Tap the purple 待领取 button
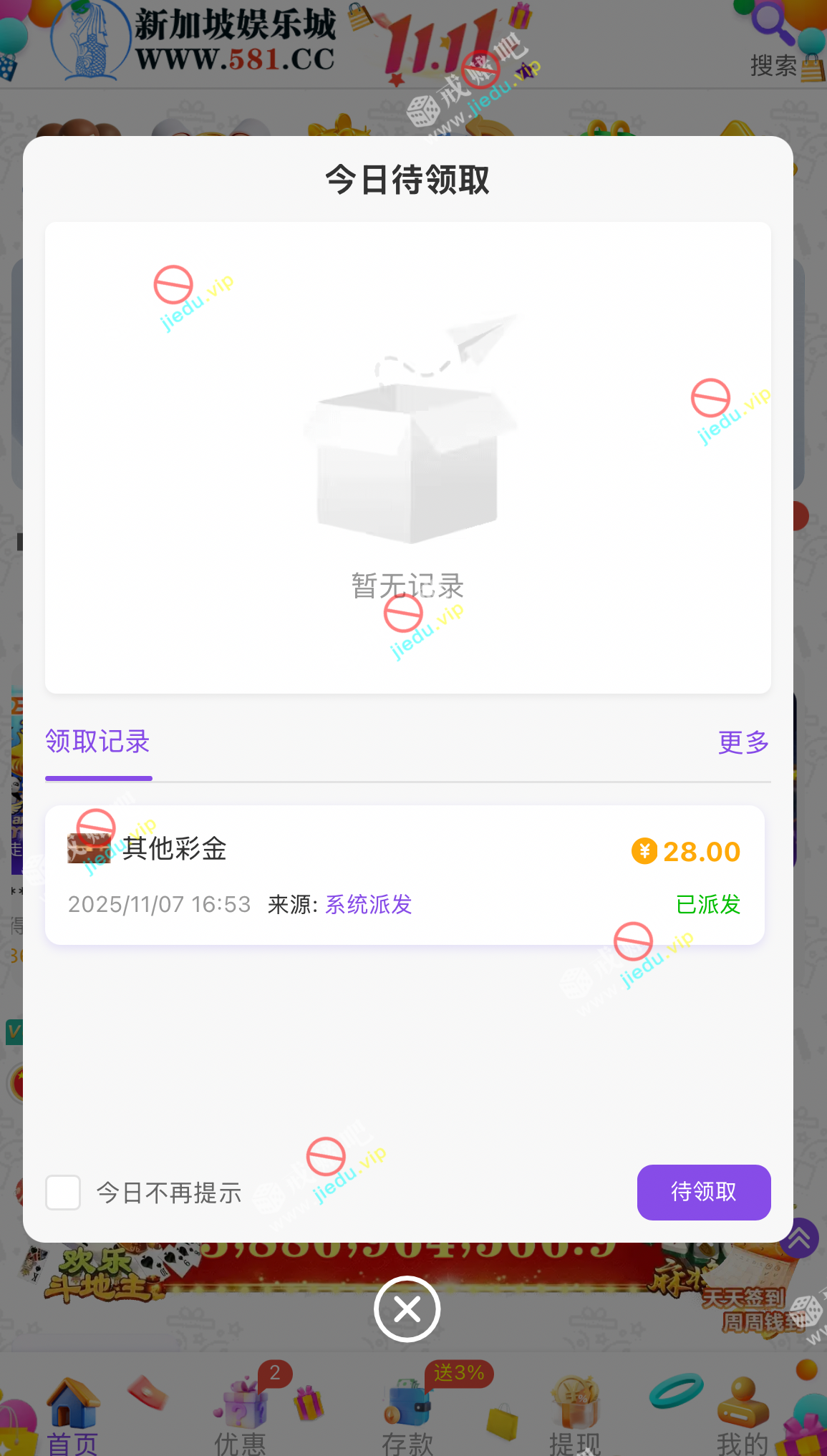This screenshot has height=1456, width=827. coord(703,1192)
